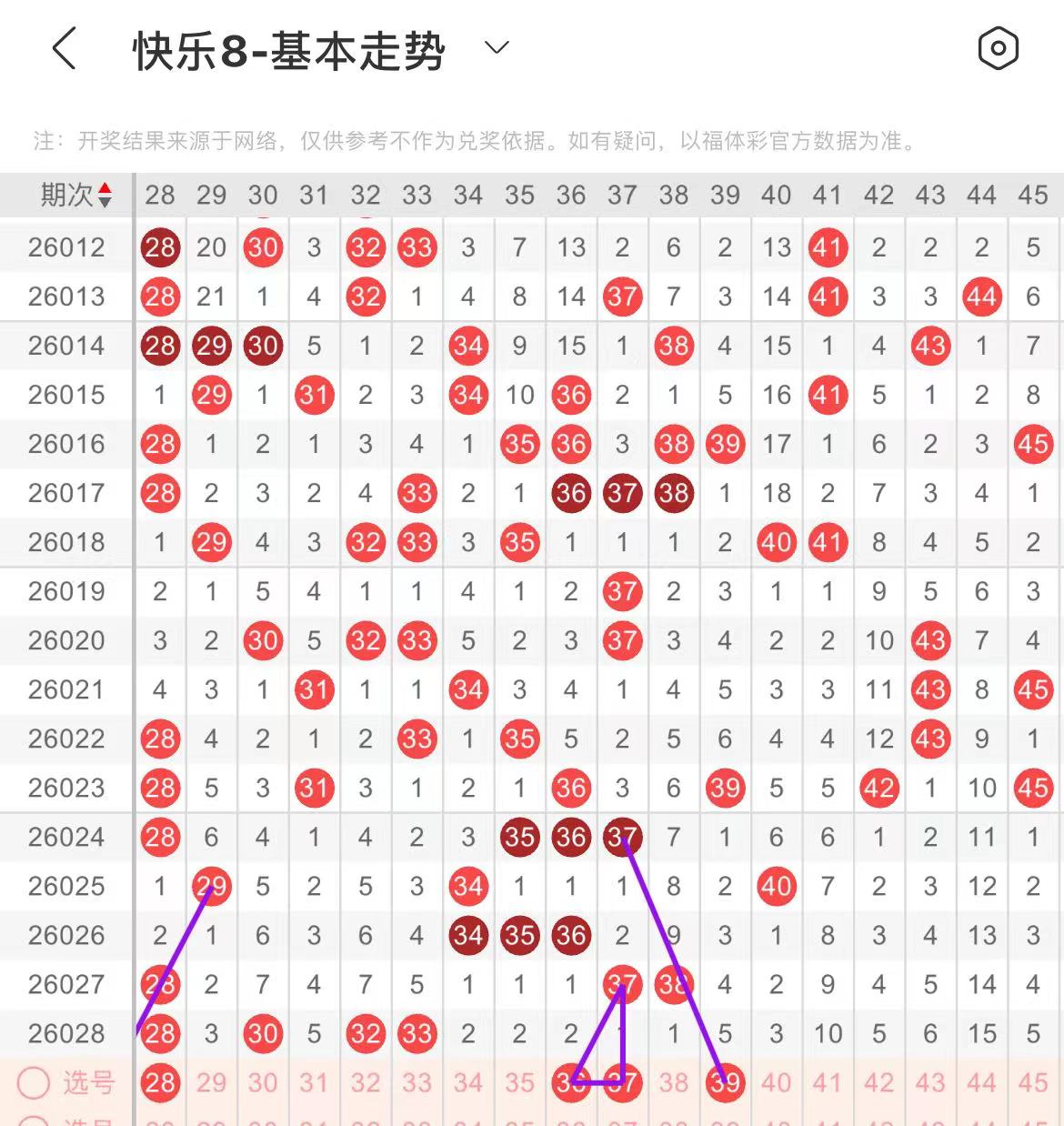
Task: Select number 33 in the 选号 row
Action: (417, 1082)
